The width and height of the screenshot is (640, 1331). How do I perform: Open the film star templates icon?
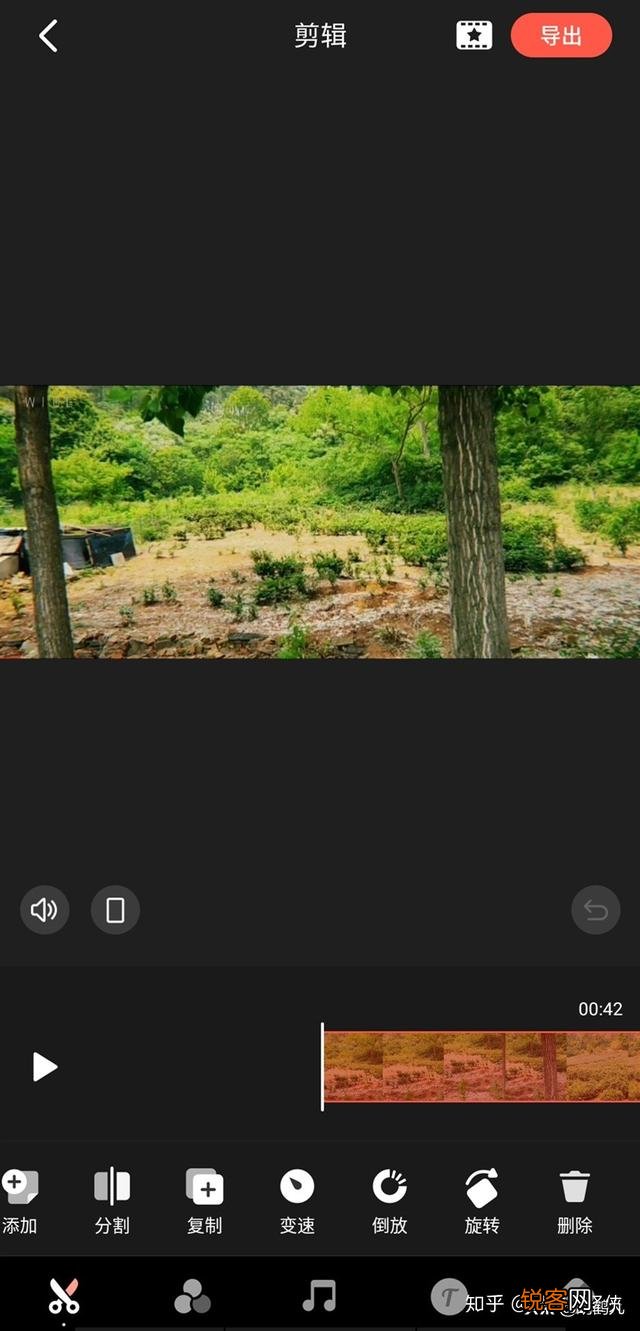tap(474, 36)
